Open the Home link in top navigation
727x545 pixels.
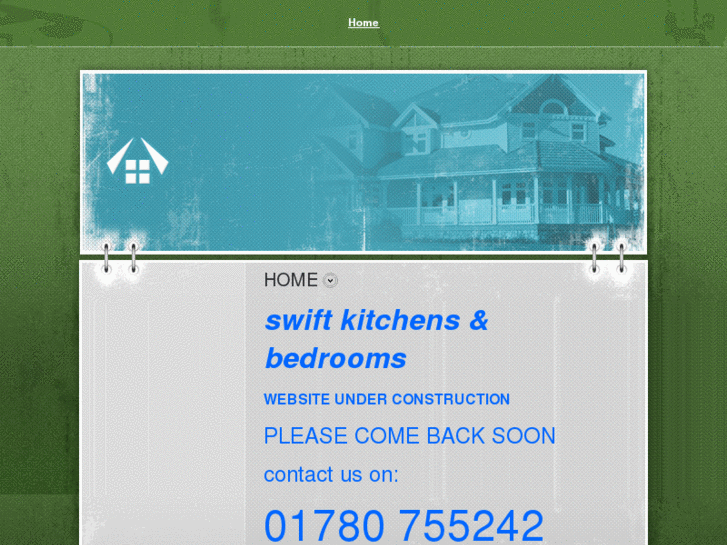click(363, 23)
